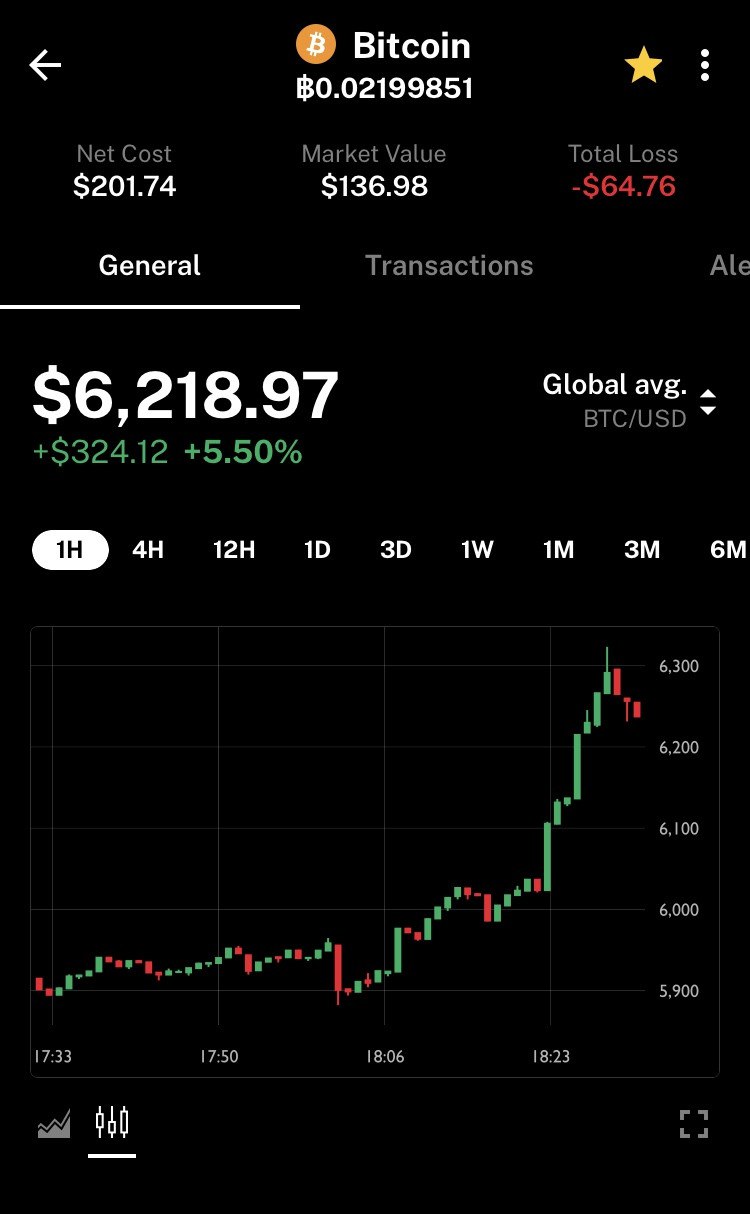
Task: Toggle the favorite star for Bitcoin
Action: tap(643, 66)
